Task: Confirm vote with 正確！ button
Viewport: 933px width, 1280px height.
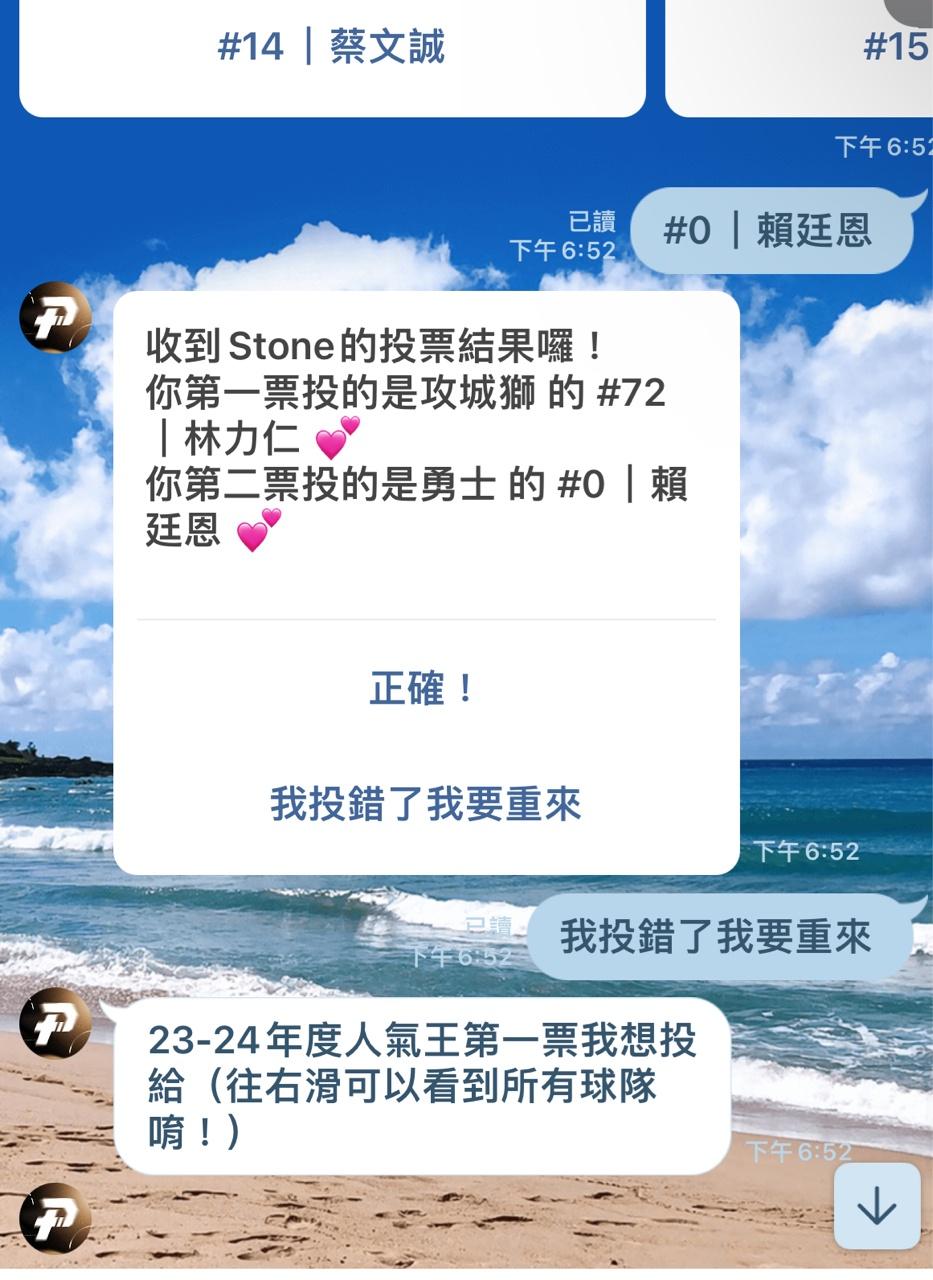Action: click(423, 689)
